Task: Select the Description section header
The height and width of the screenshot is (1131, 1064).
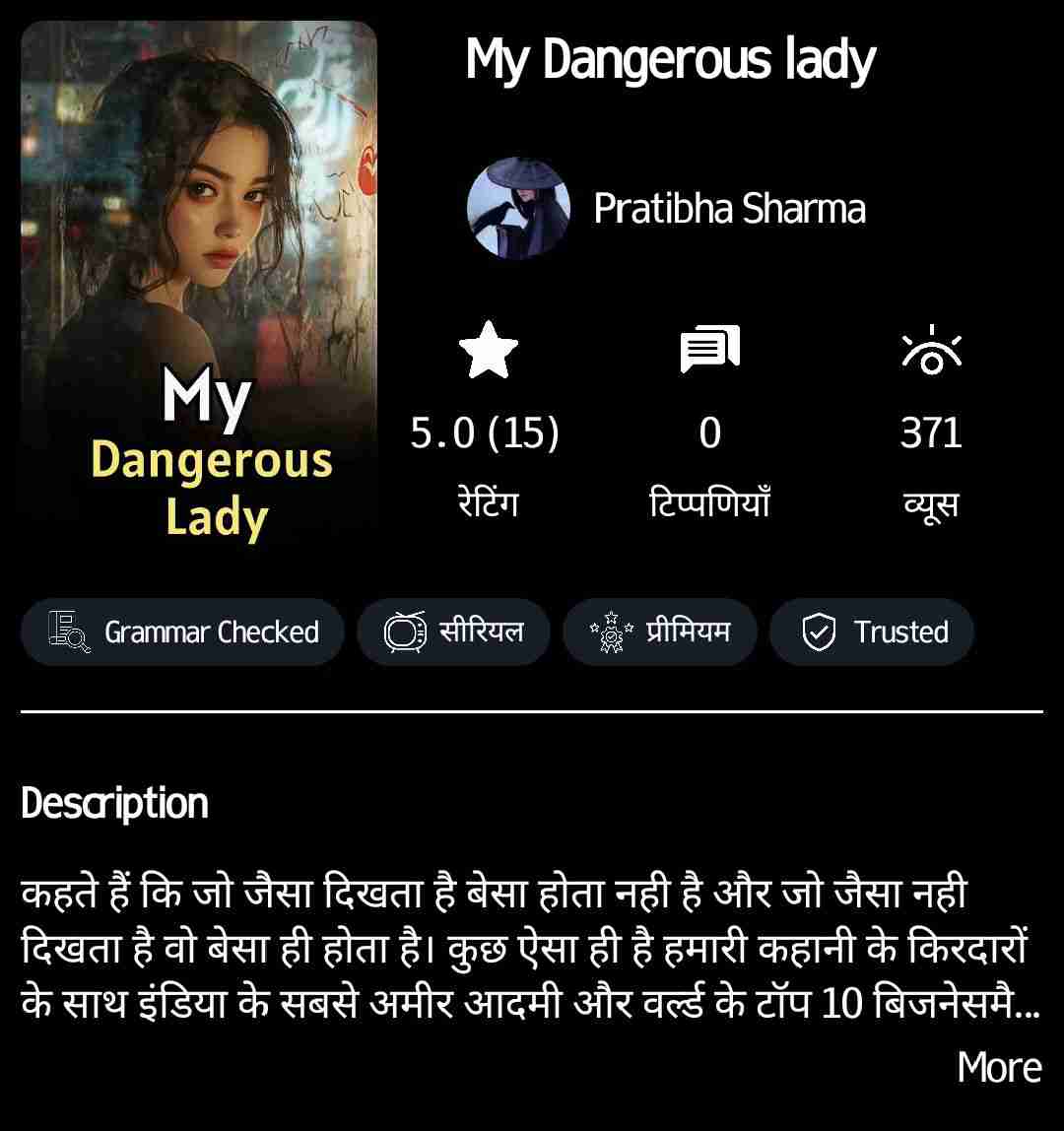Action: point(114,802)
